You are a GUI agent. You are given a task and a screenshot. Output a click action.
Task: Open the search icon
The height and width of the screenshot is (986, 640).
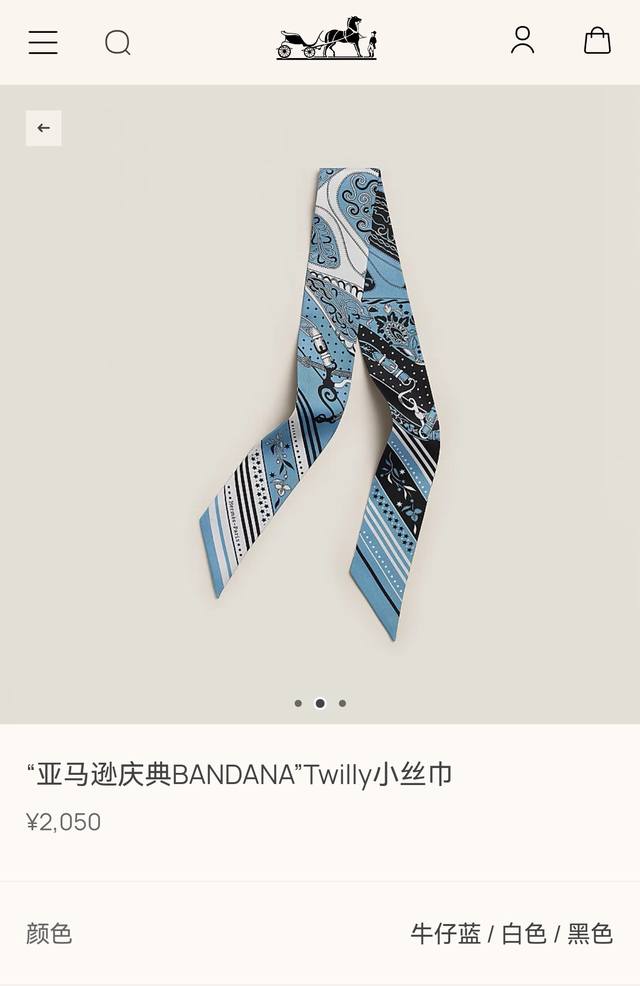coord(118,42)
